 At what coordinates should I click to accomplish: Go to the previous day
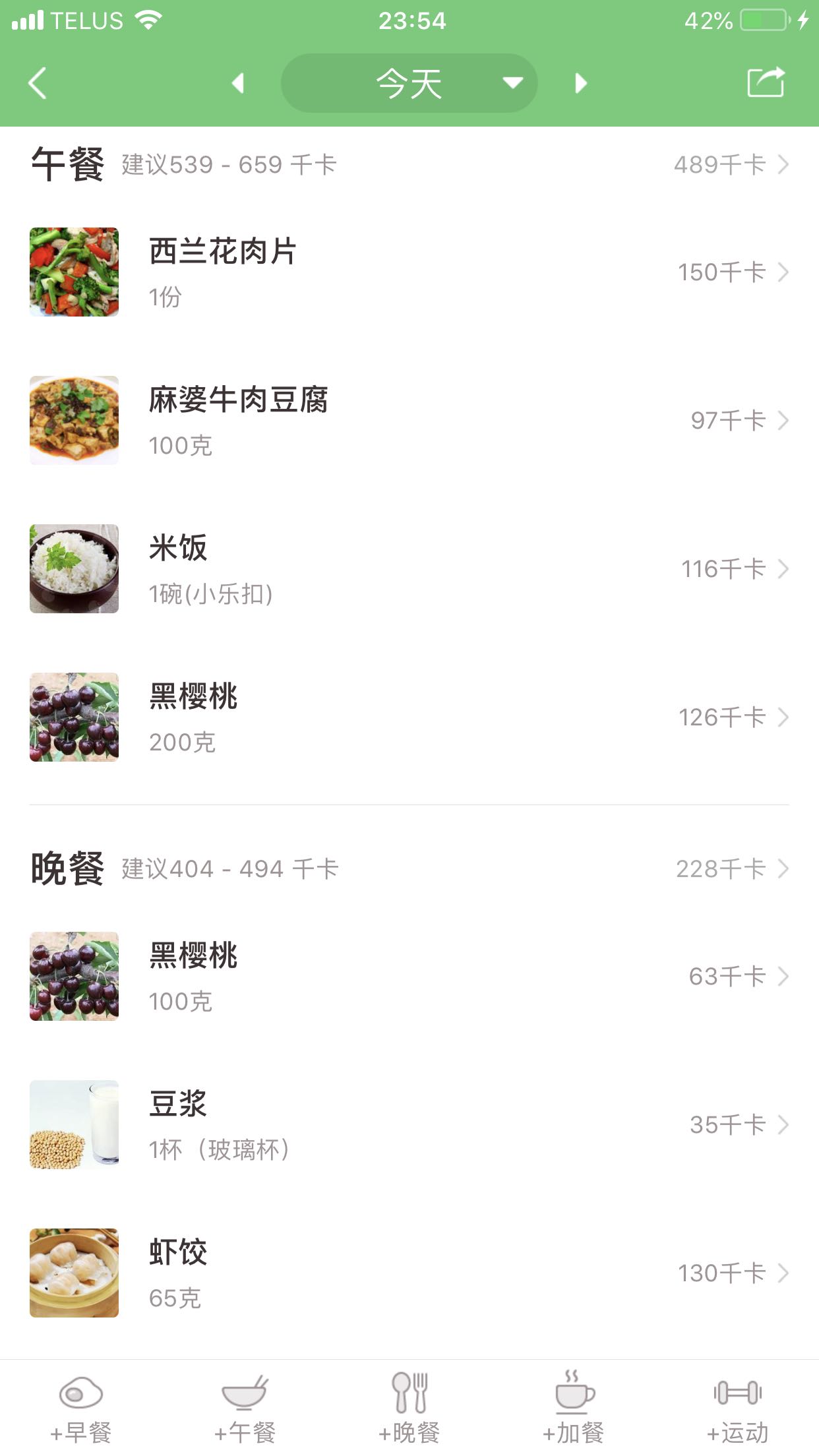click(x=238, y=83)
